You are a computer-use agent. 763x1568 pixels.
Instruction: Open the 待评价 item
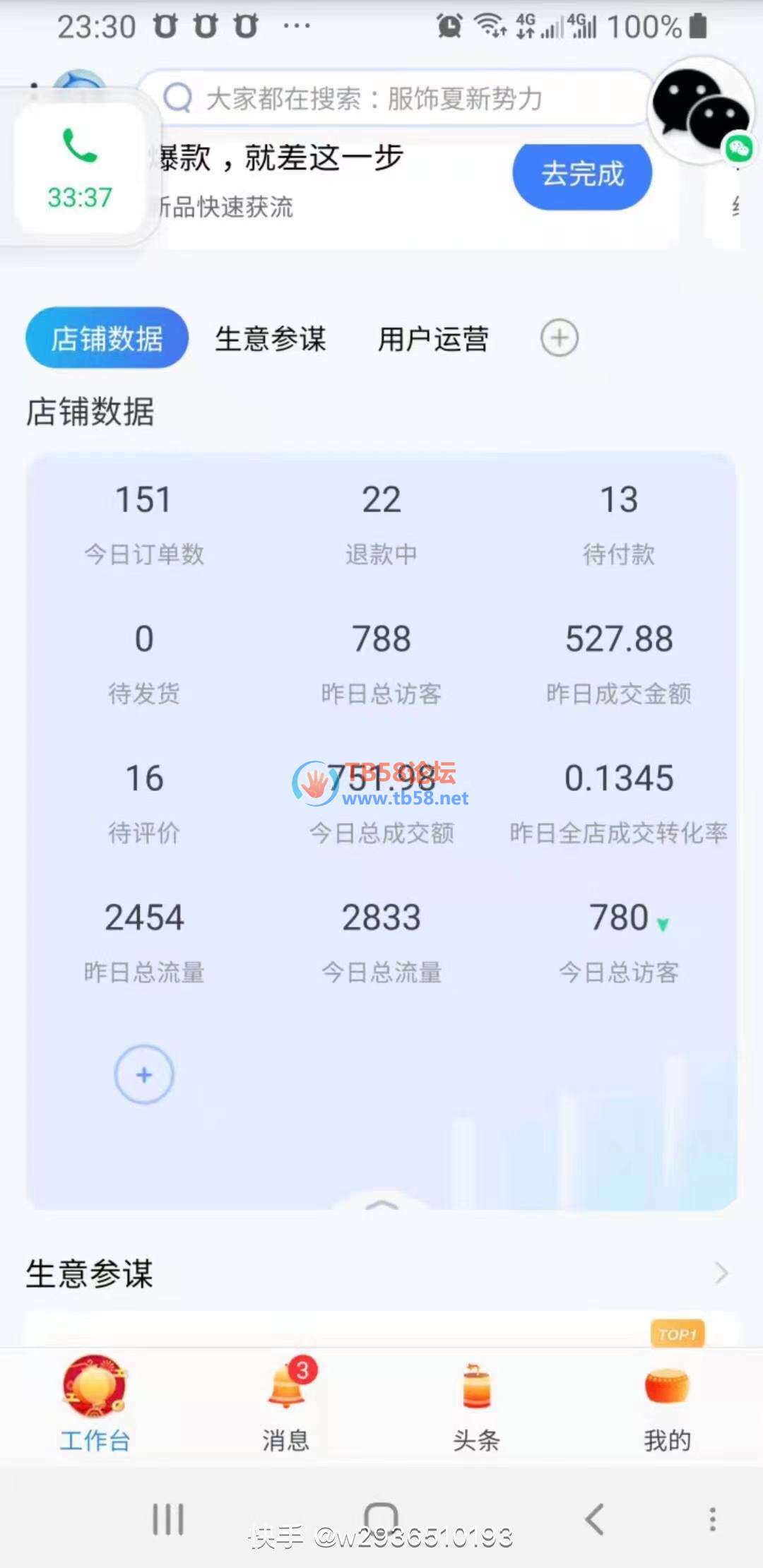pyautogui.click(x=144, y=802)
